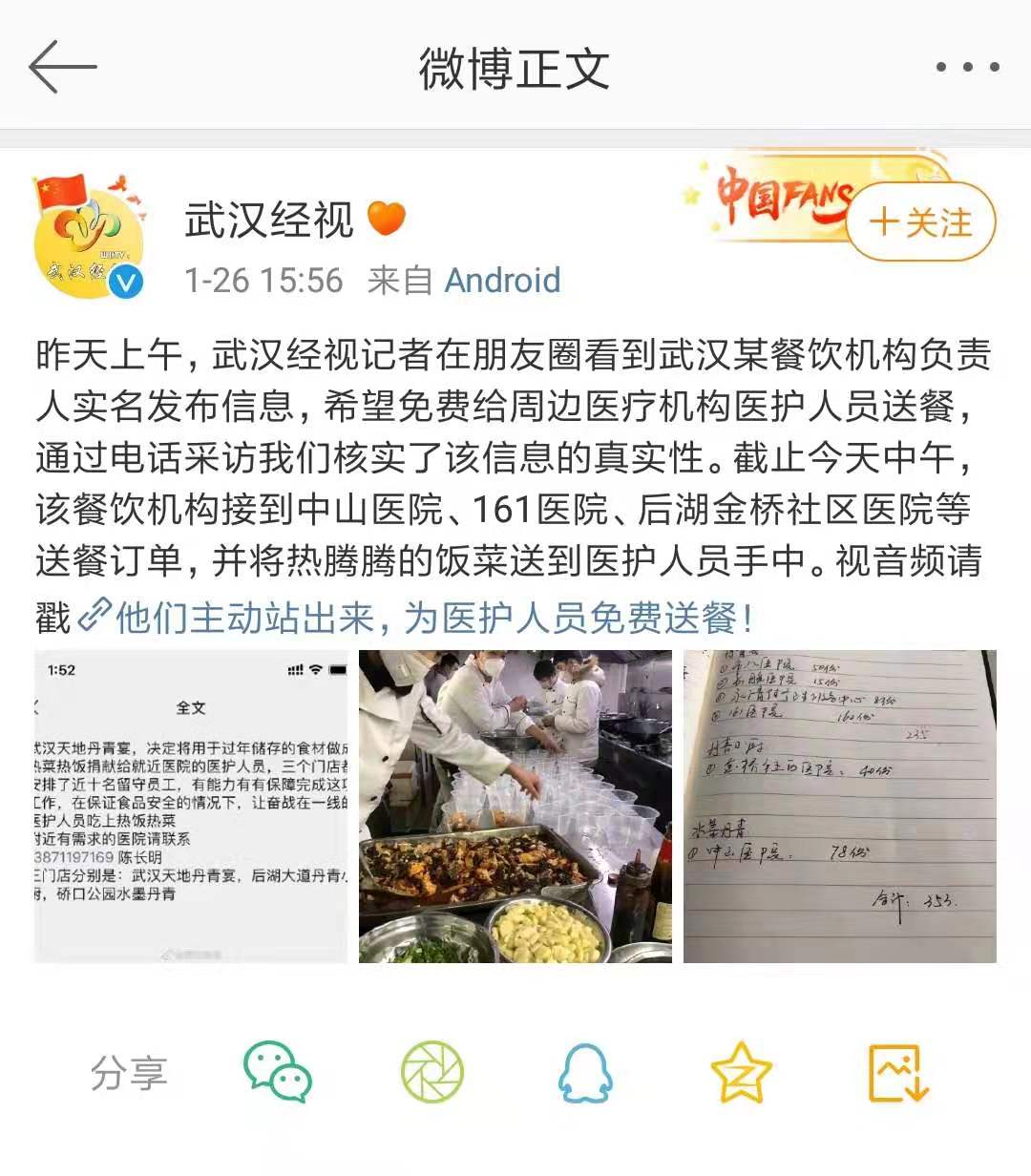Go back using the arrow icon
Image resolution: width=1031 pixels, height=1176 pixels.
click(x=63, y=67)
